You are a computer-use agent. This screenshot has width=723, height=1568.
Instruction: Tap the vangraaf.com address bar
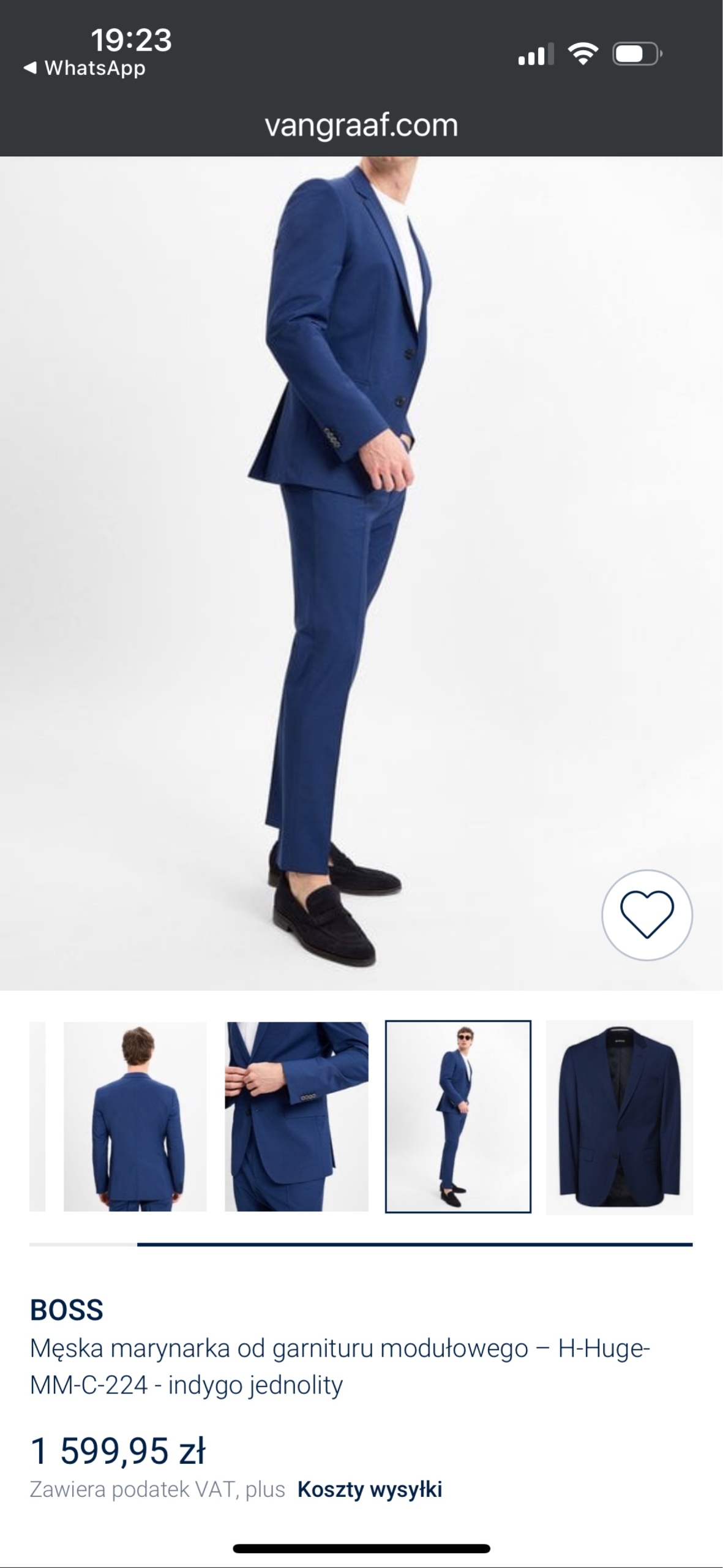click(x=361, y=125)
